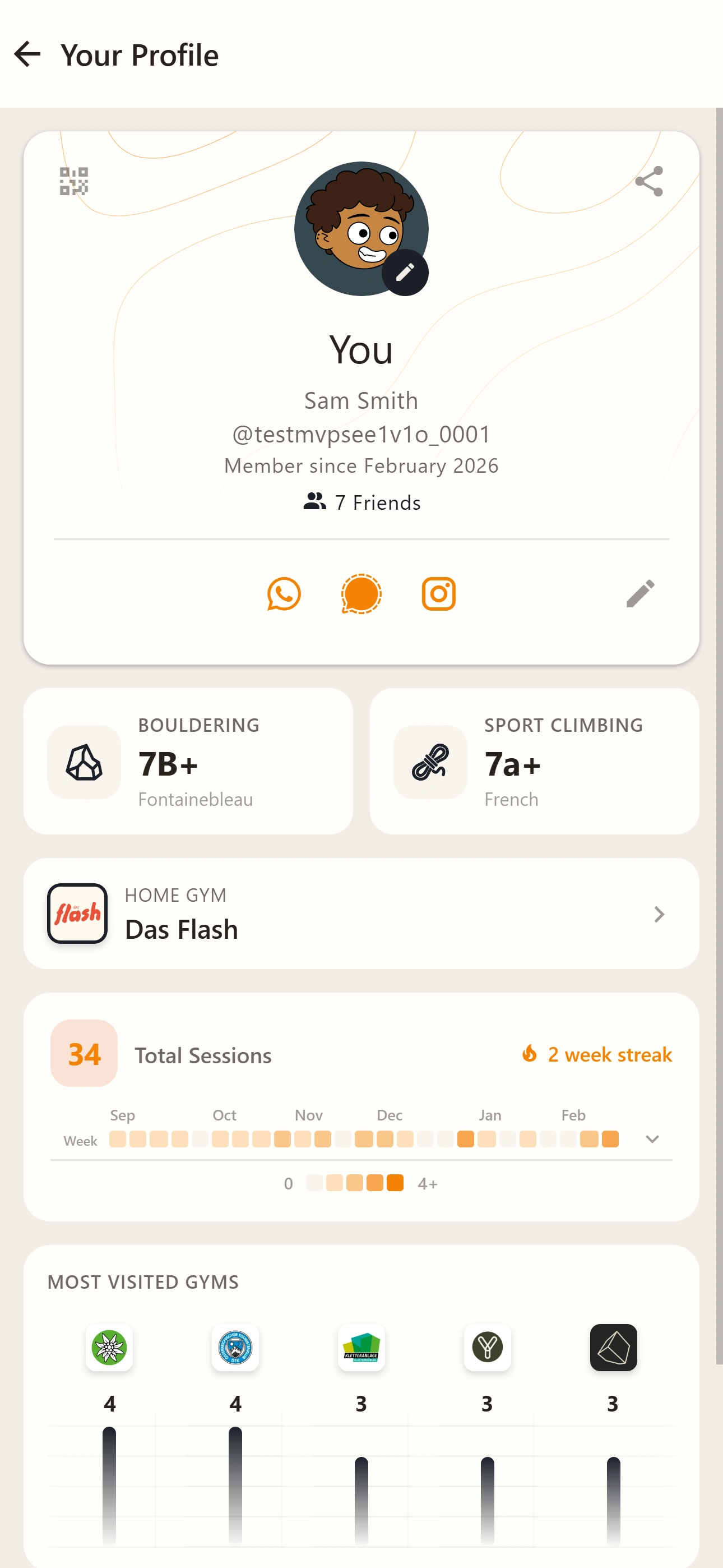The width and height of the screenshot is (723, 1568).
Task: Open the streak flame indicator
Action: (530, 1054)
